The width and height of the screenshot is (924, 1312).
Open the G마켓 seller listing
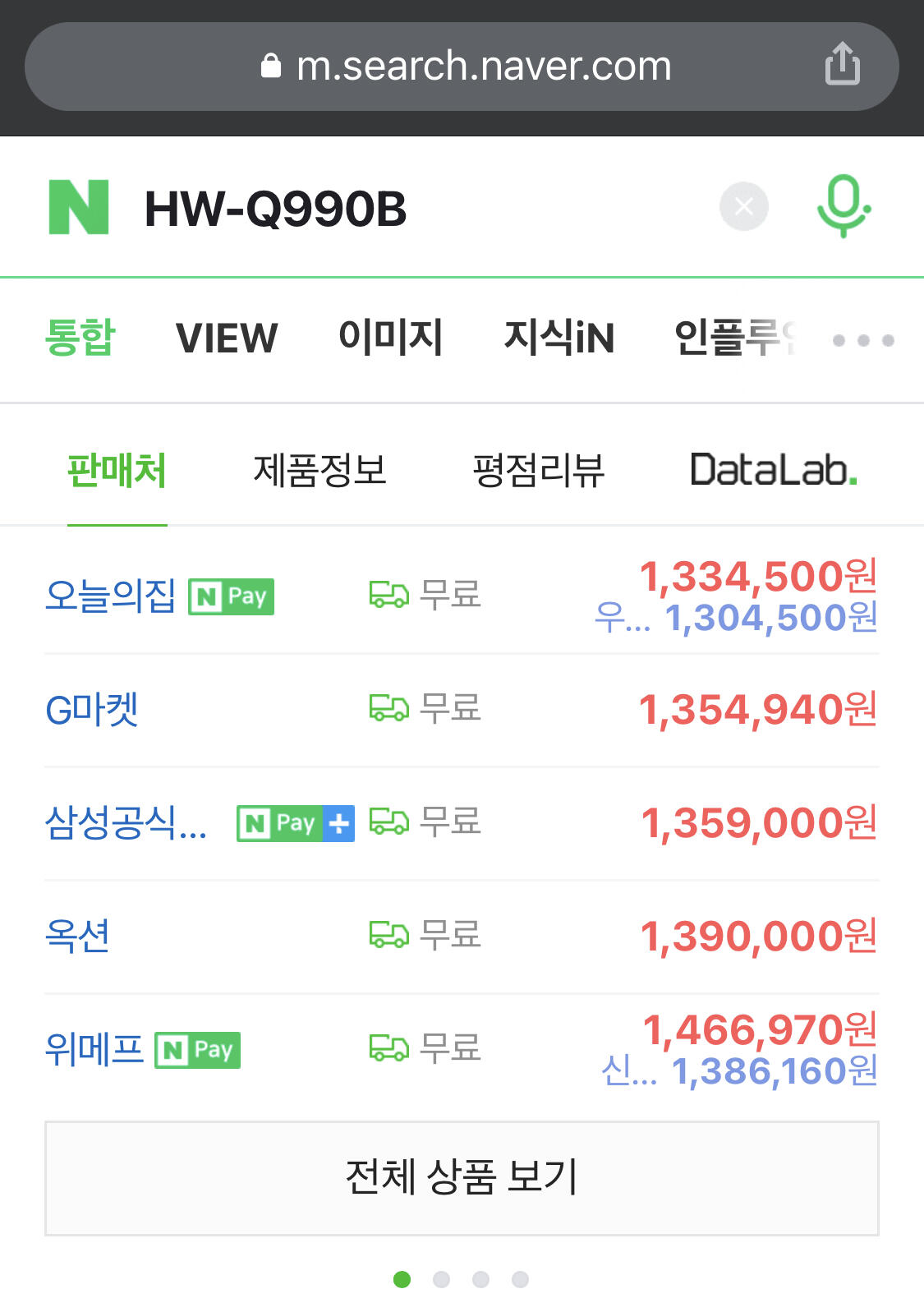coord(462,710)
